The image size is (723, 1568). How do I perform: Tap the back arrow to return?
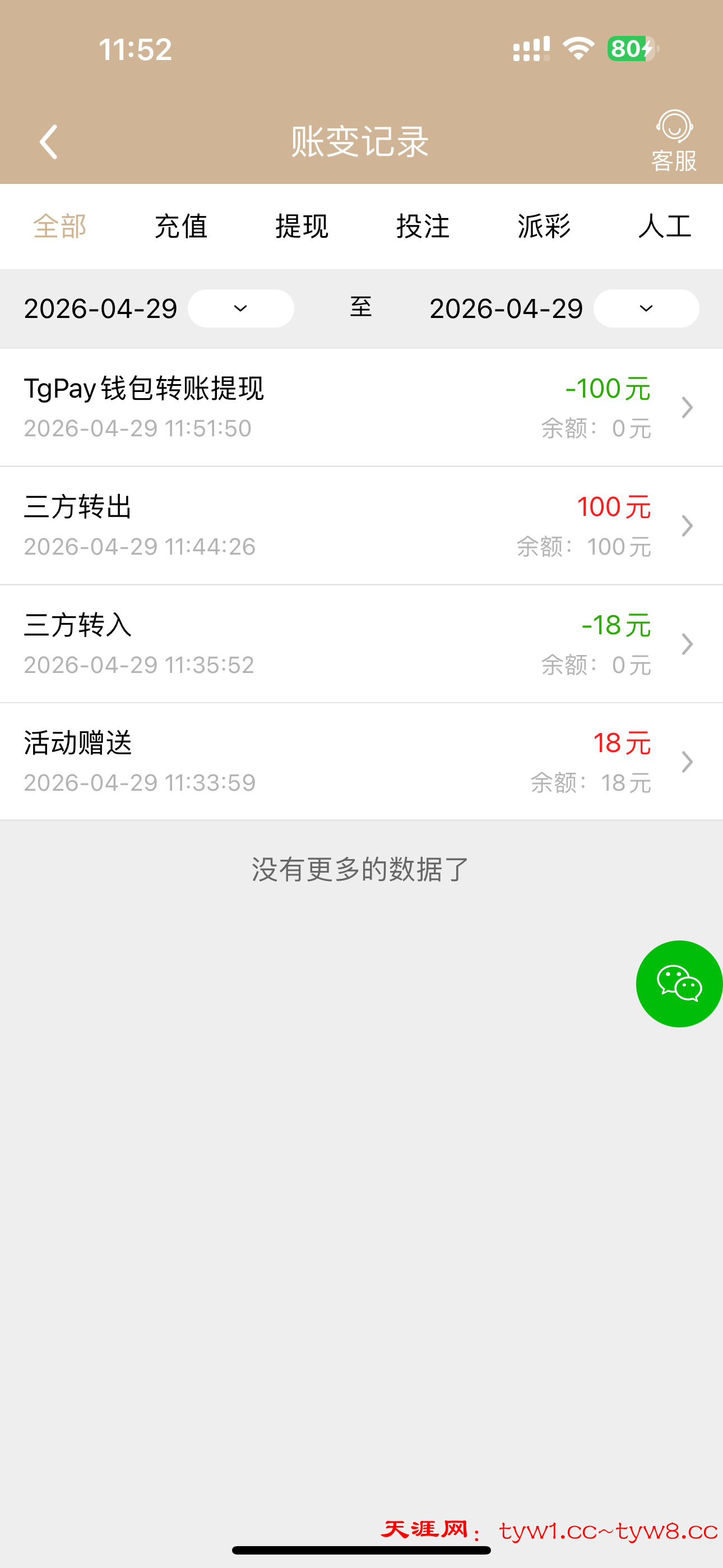coord(49,142)
